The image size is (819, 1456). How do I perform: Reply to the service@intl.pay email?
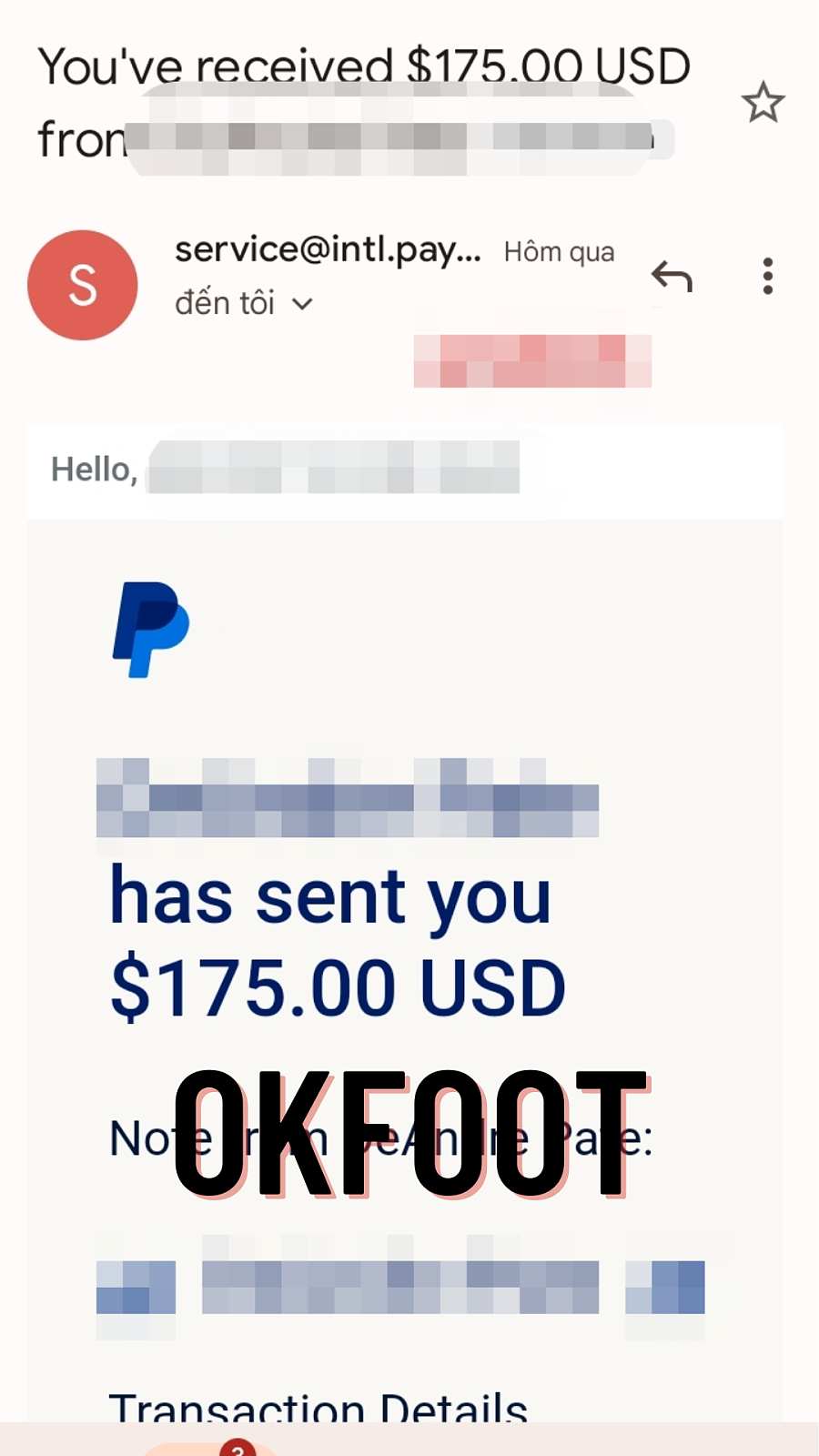point(672,277)
